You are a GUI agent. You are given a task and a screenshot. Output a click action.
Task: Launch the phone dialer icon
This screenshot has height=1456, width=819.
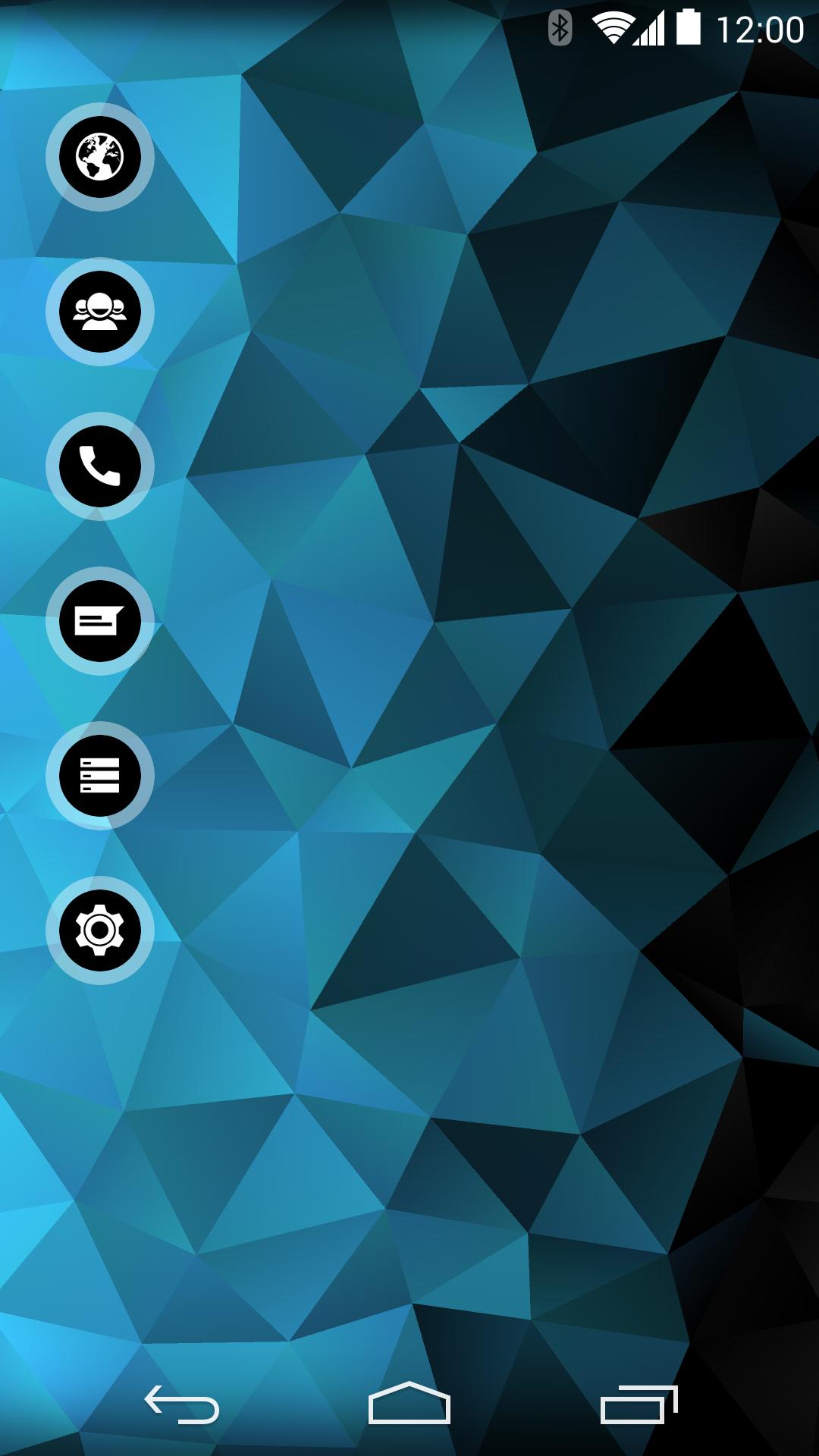100,466
